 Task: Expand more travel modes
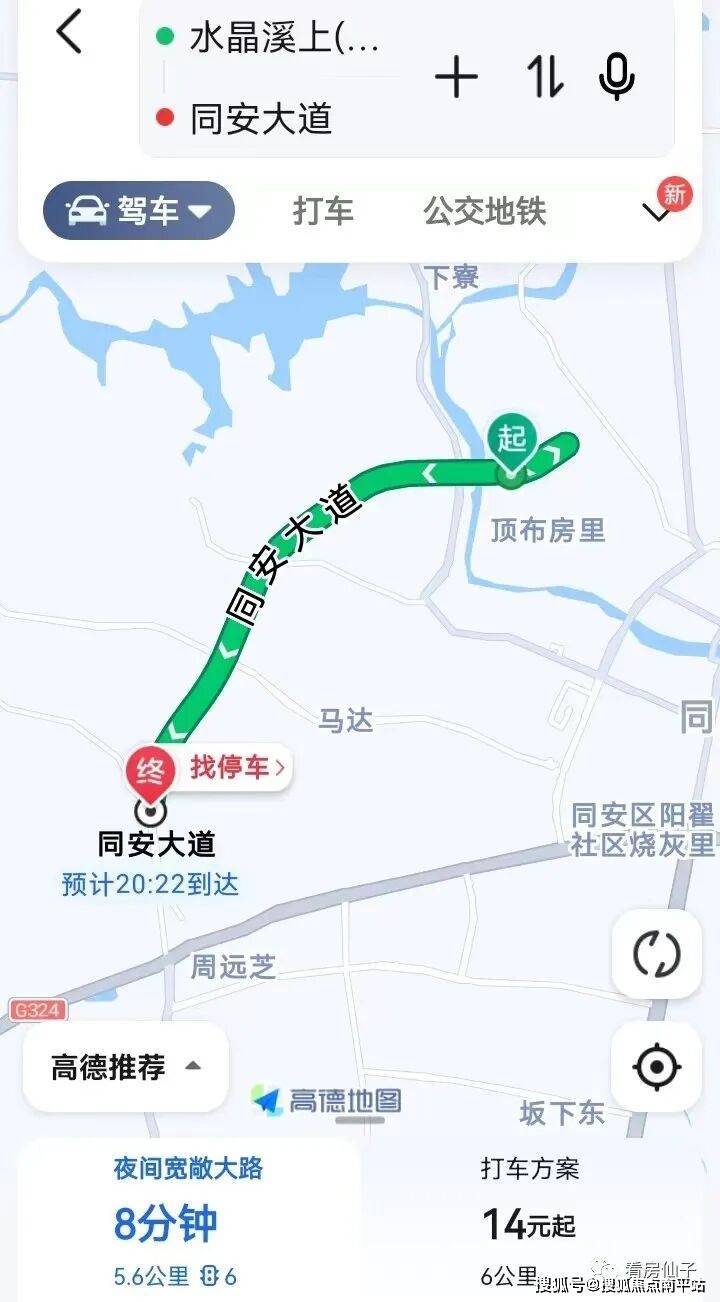tap(657, 212)
